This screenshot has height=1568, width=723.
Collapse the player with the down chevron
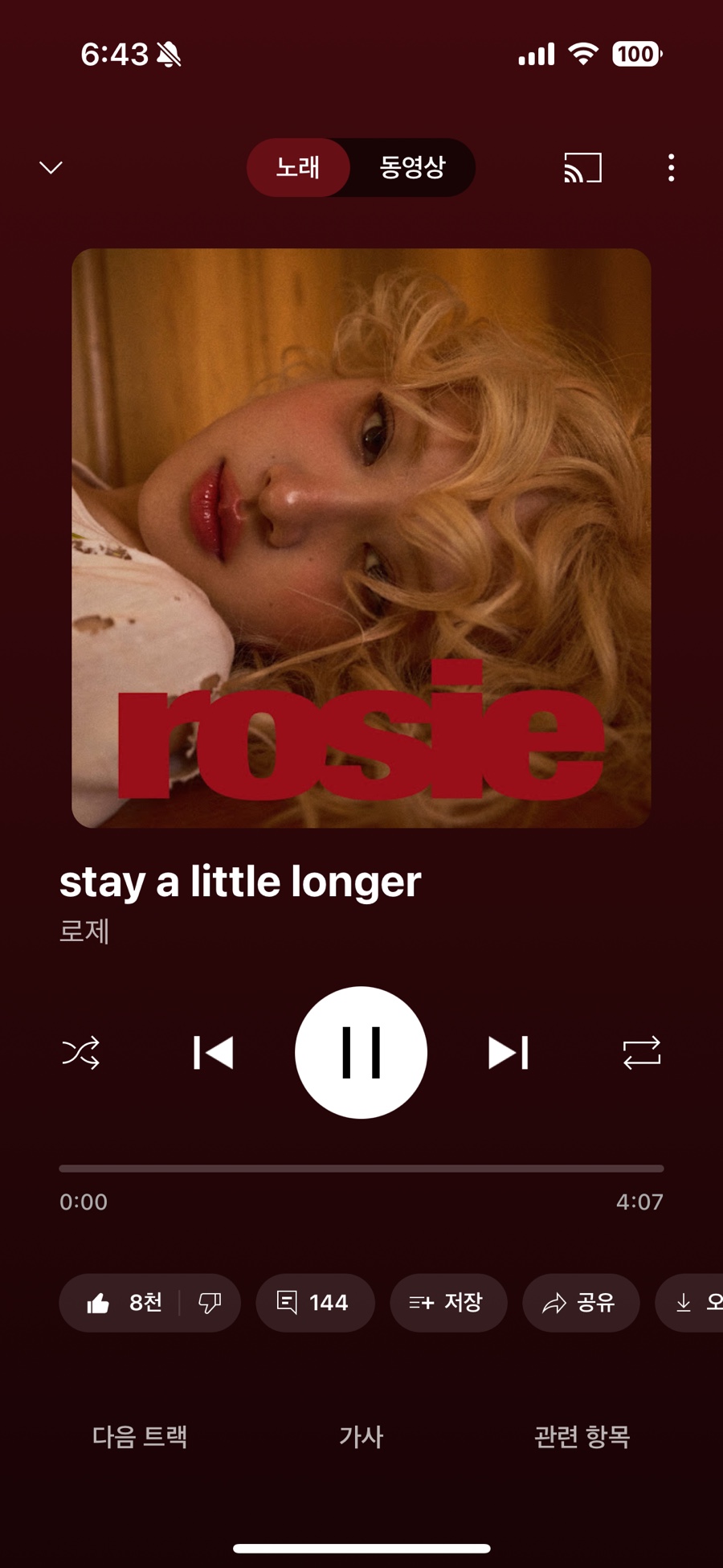pyautogui.click(x=51, y=167)
